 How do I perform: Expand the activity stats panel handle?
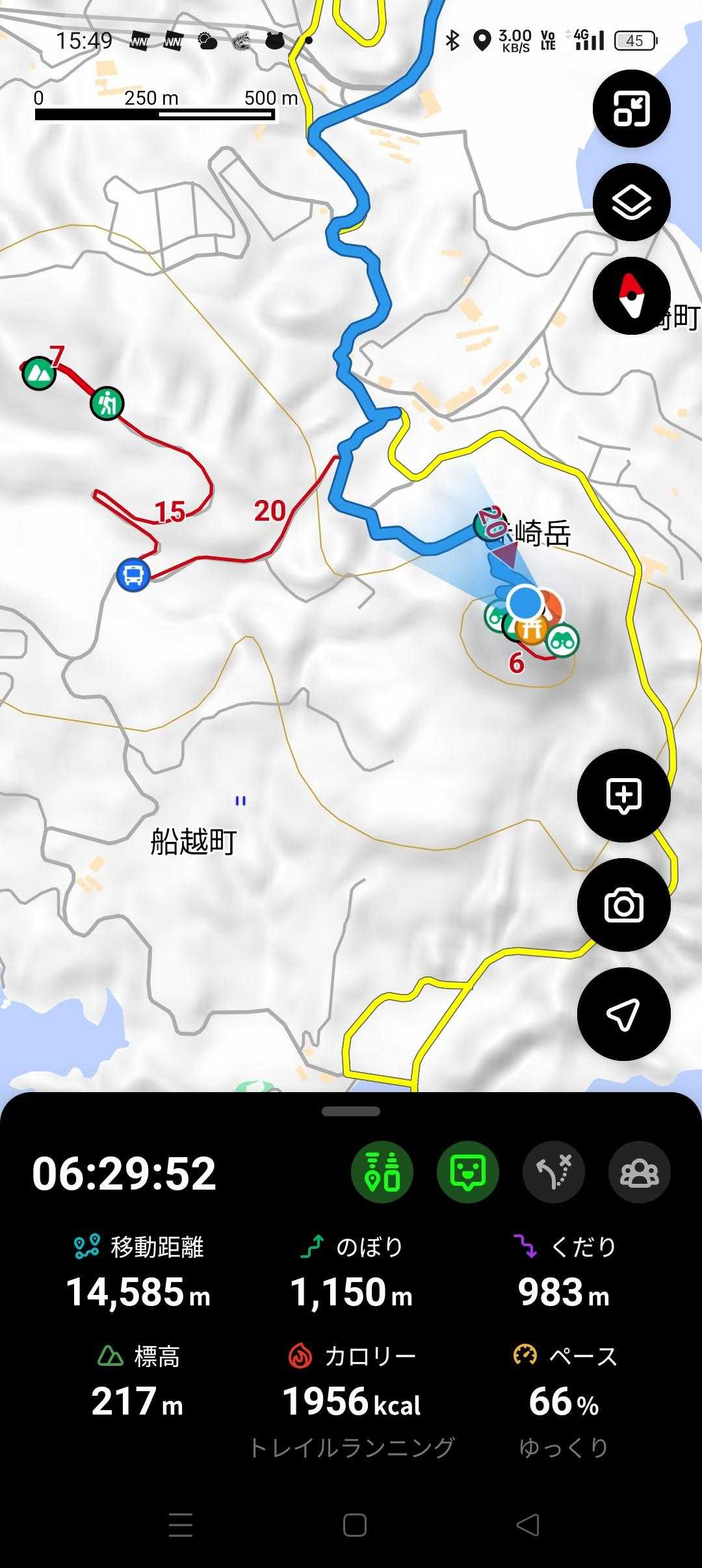351,1112
